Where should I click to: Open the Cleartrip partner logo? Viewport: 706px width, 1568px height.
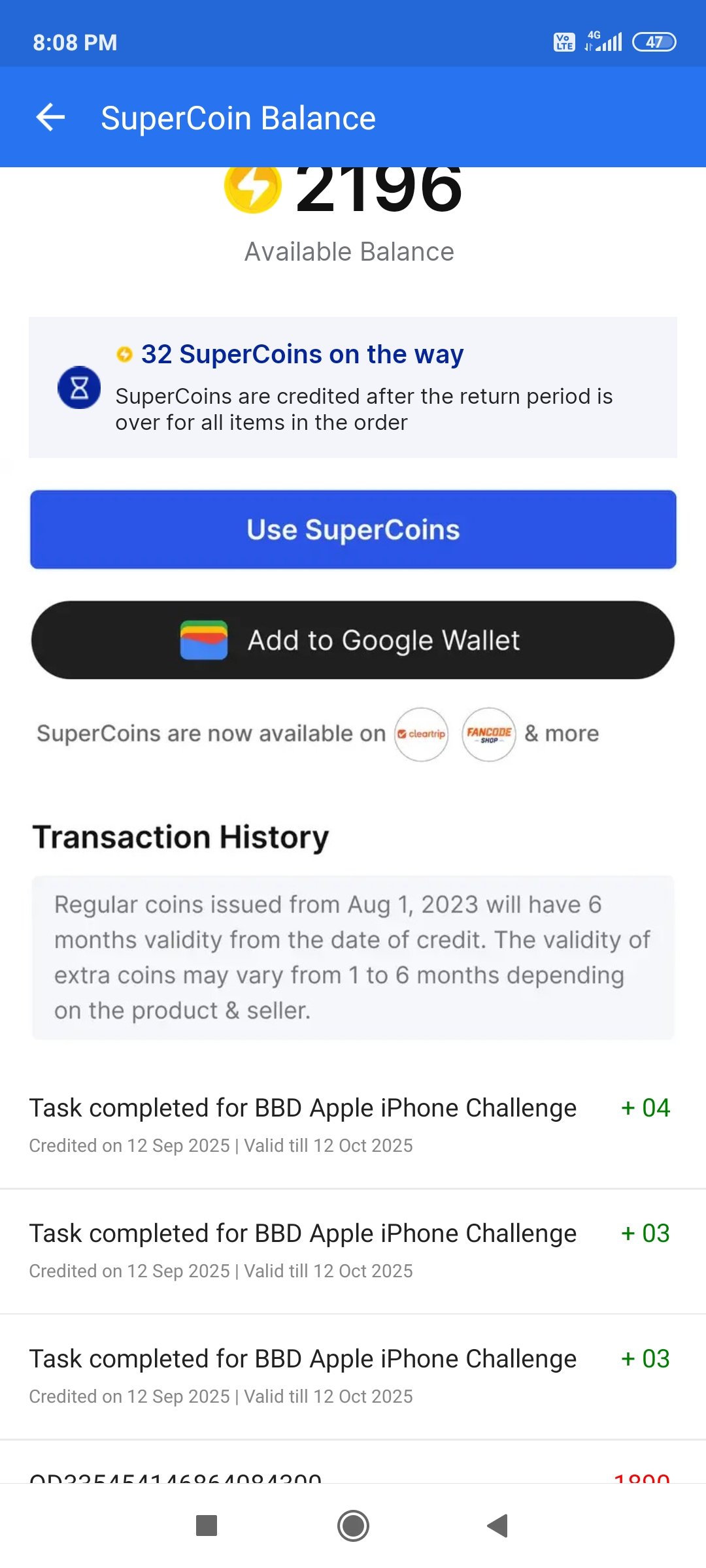[421, 734]
